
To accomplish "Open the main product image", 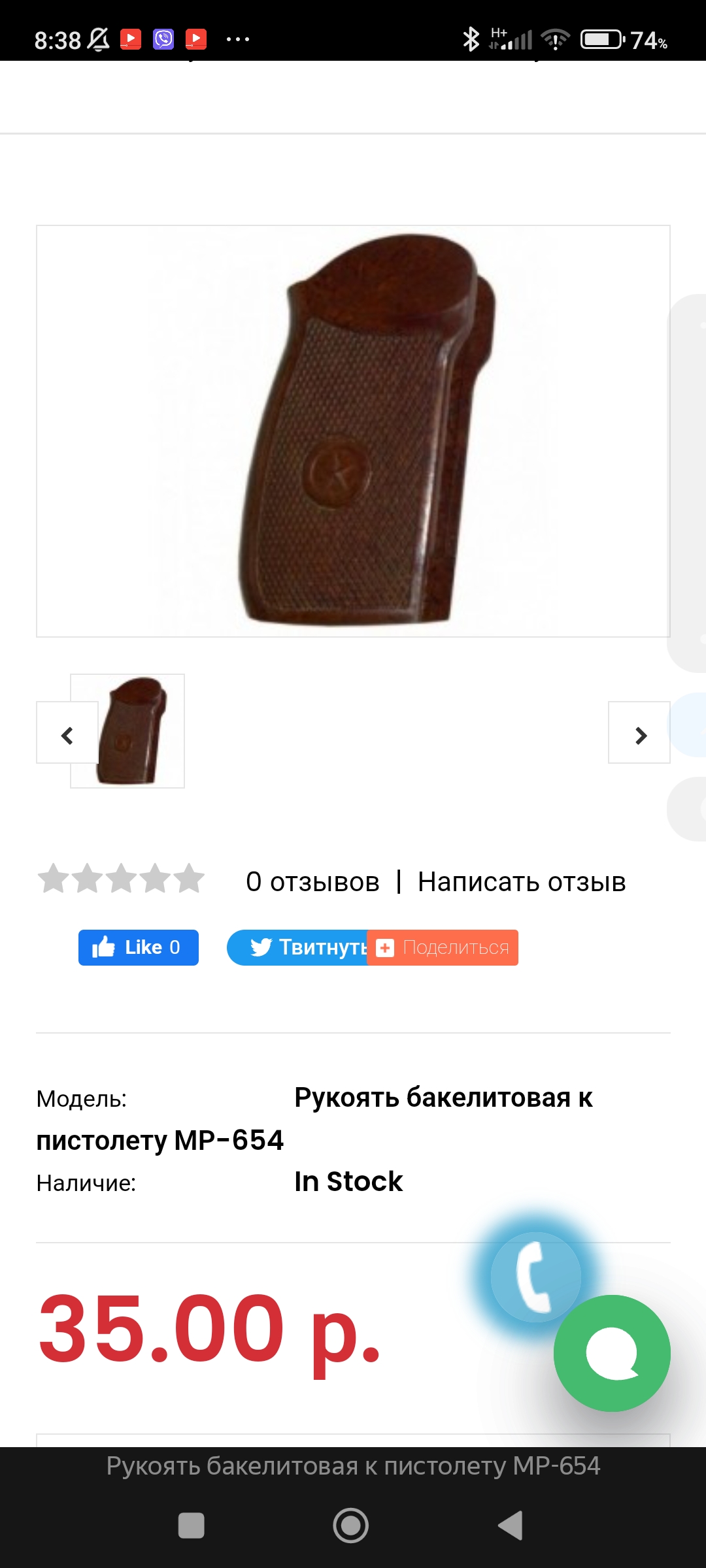I will tap(353, 431).
